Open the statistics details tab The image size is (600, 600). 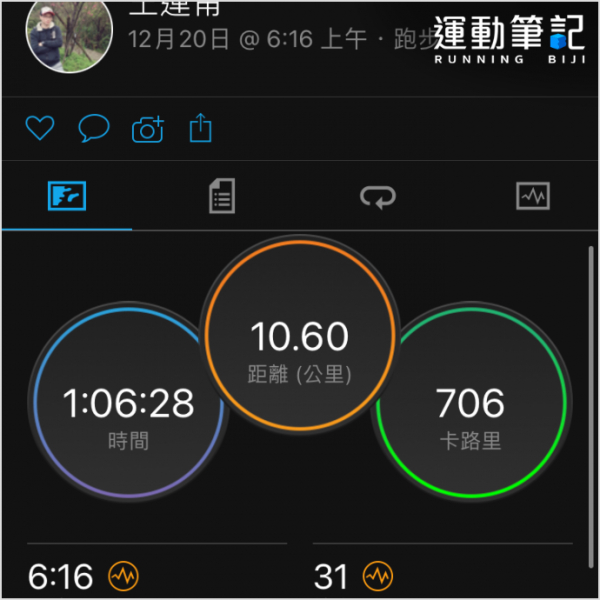point(221,196)
